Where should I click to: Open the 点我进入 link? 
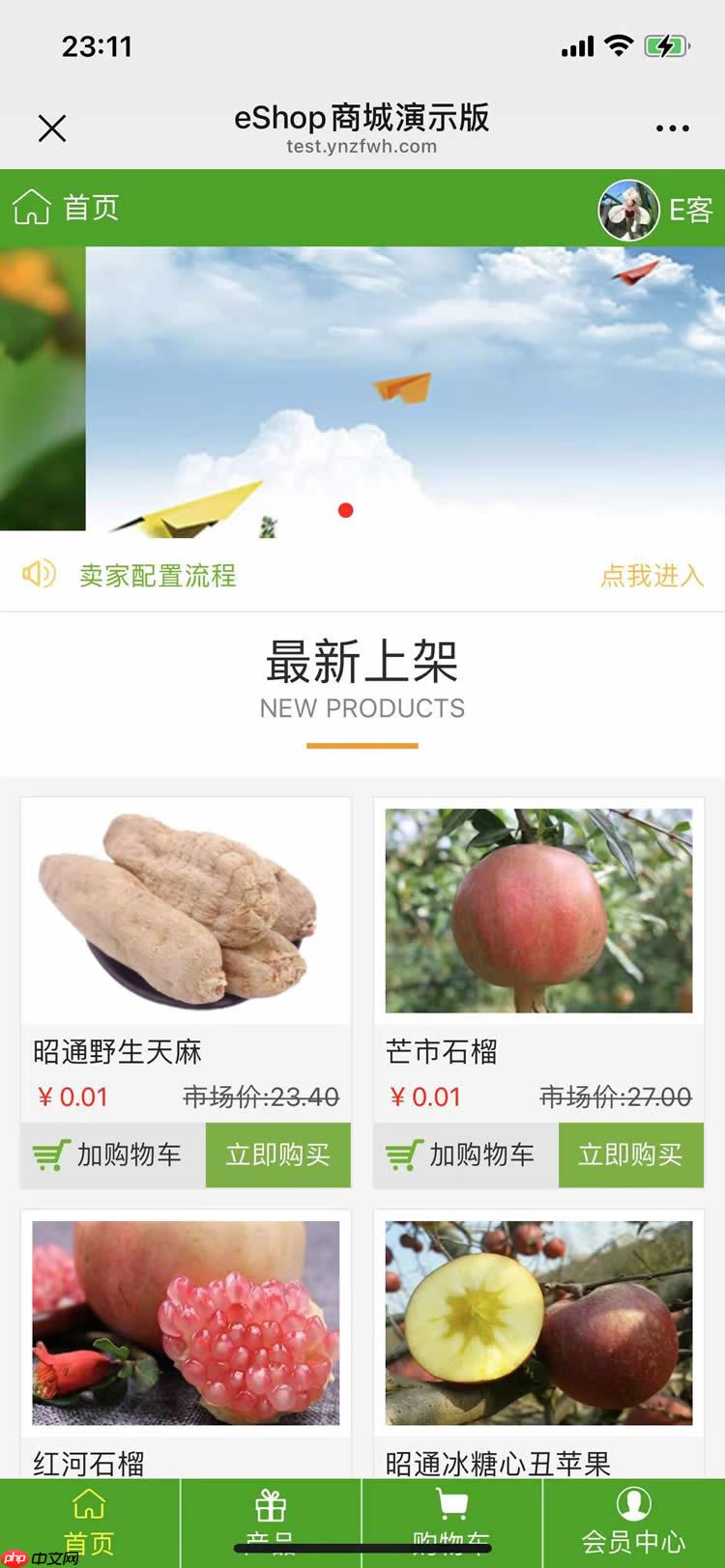pos(652,574)
